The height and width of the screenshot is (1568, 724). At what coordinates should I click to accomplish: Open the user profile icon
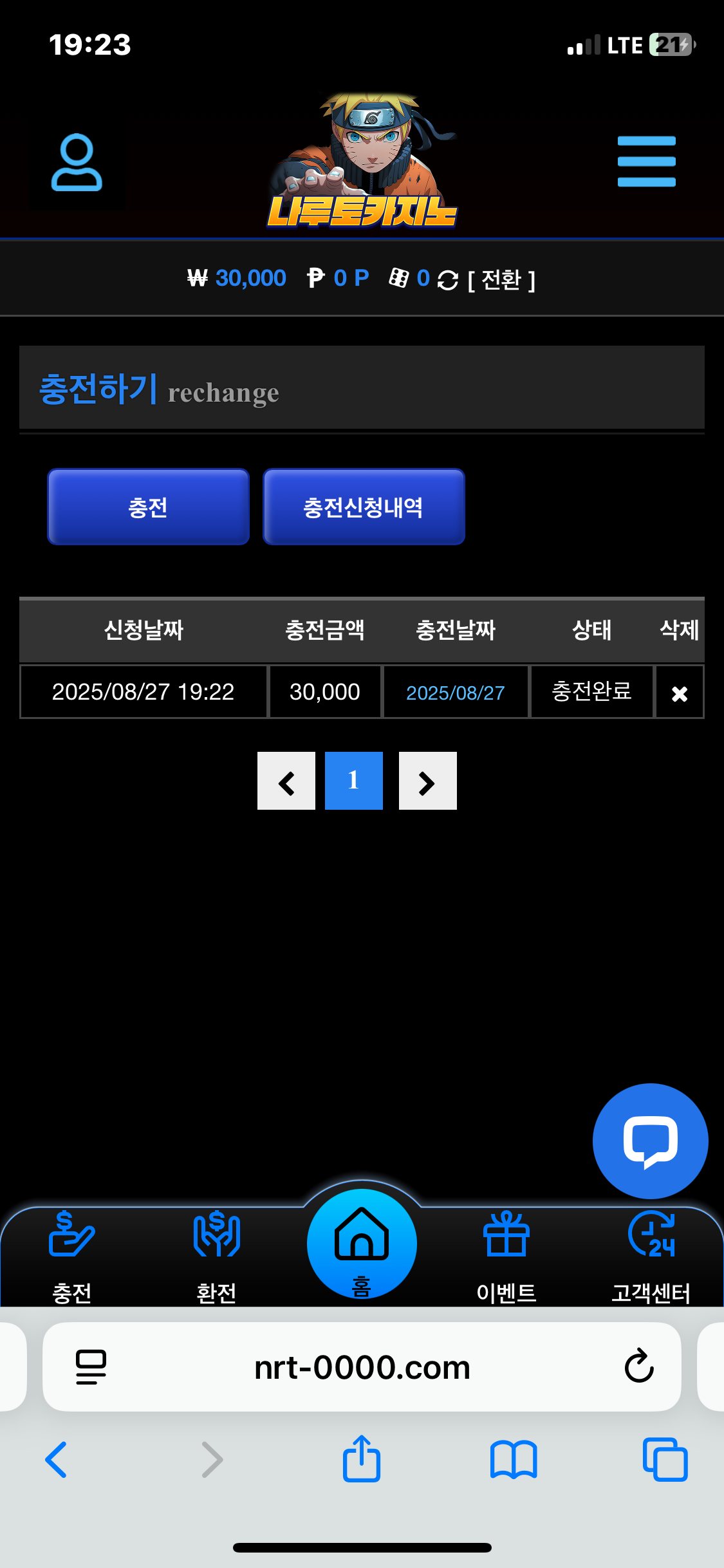click(x=77, y=163)
